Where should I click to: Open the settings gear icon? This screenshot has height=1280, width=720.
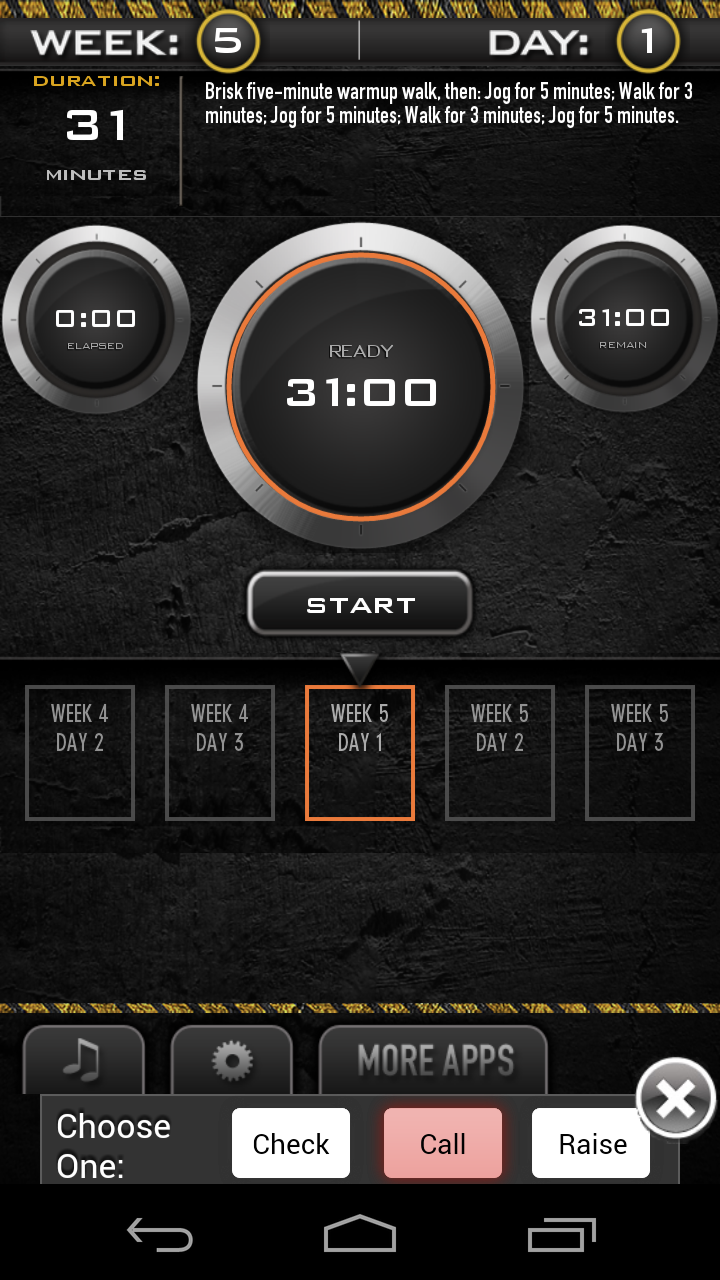pos(232,1060)
